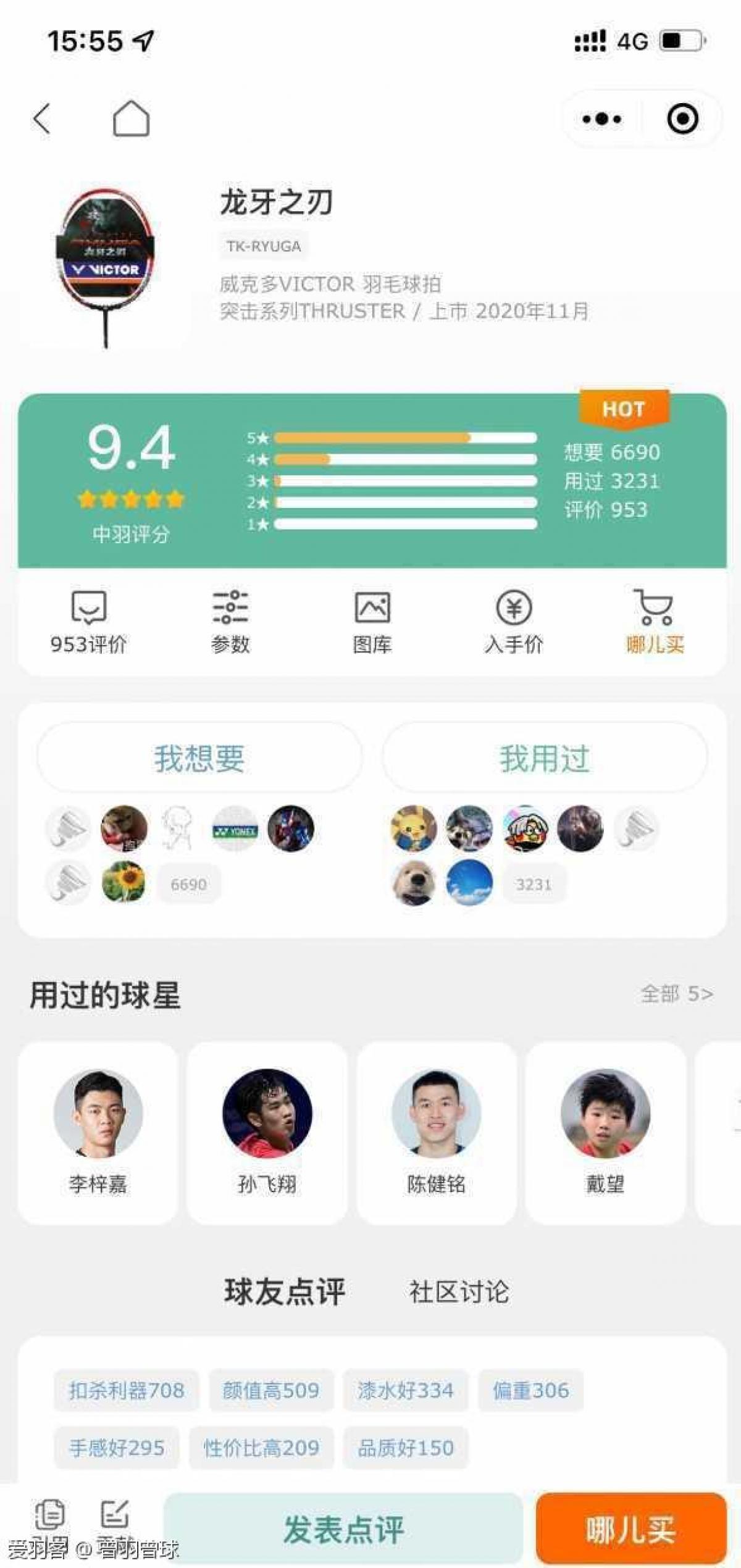Tap the bottom orange 哪儿买 button
The width and height of the screenshot is (741, 1568).
point(630,1529)
